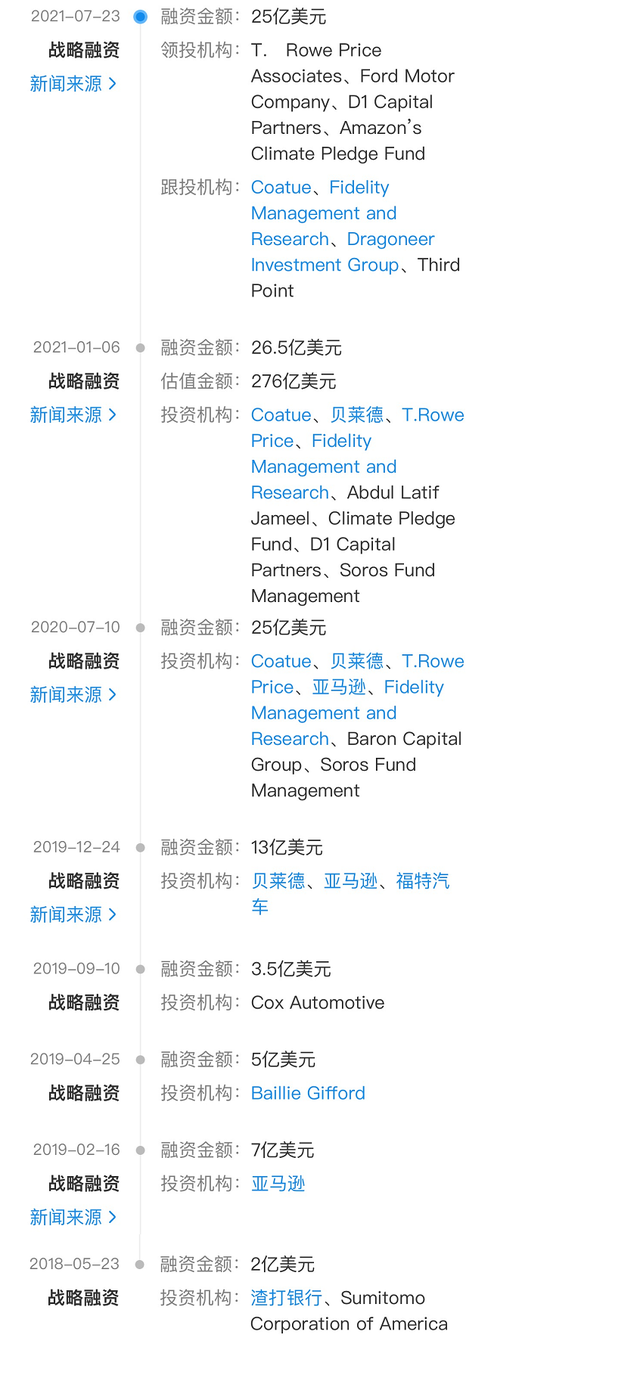The width and height of the screenshot is (640, 1378).
Task: Open T.Rowe Price in the 2021-01-06 round
Action: (432, 415)
